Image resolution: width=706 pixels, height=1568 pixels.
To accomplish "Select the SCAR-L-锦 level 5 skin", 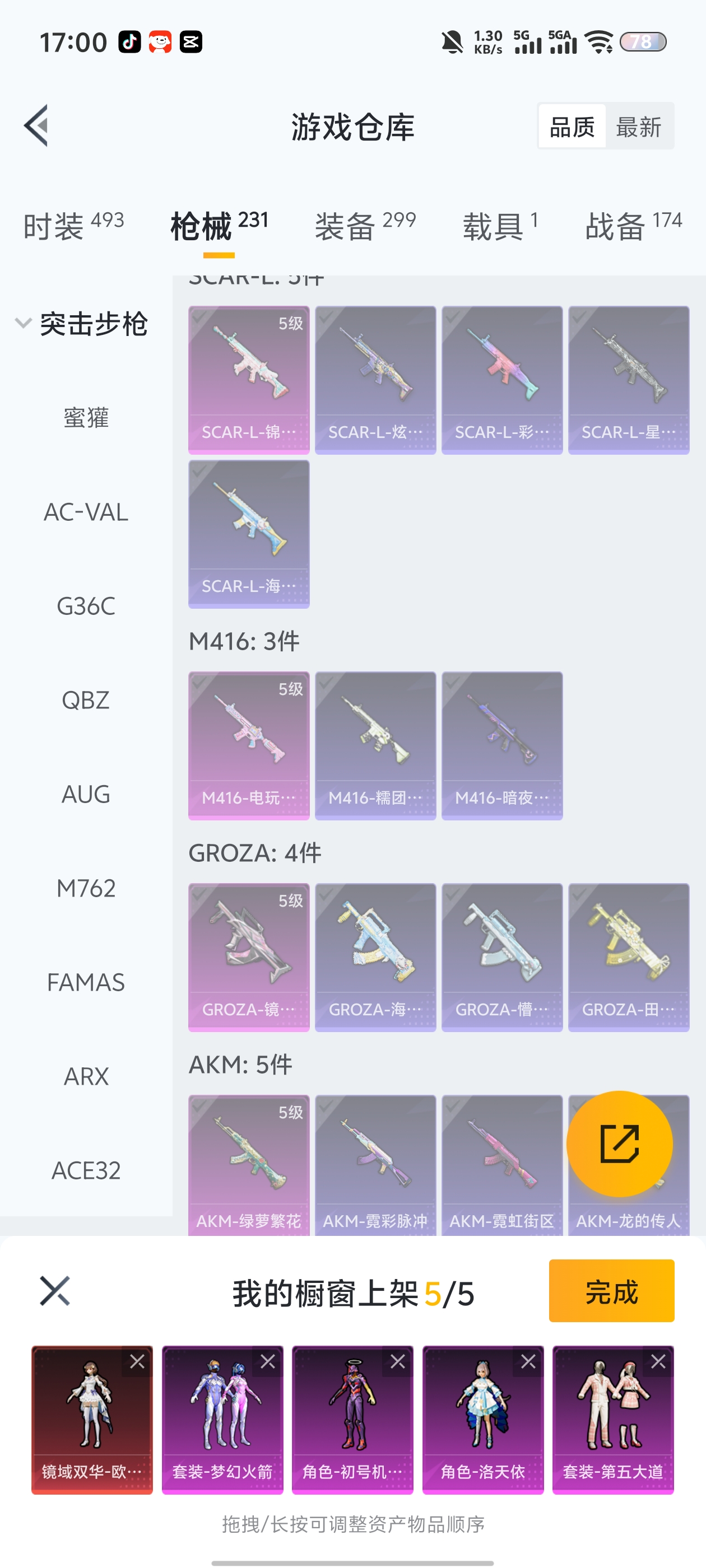I will coord(249,379).
